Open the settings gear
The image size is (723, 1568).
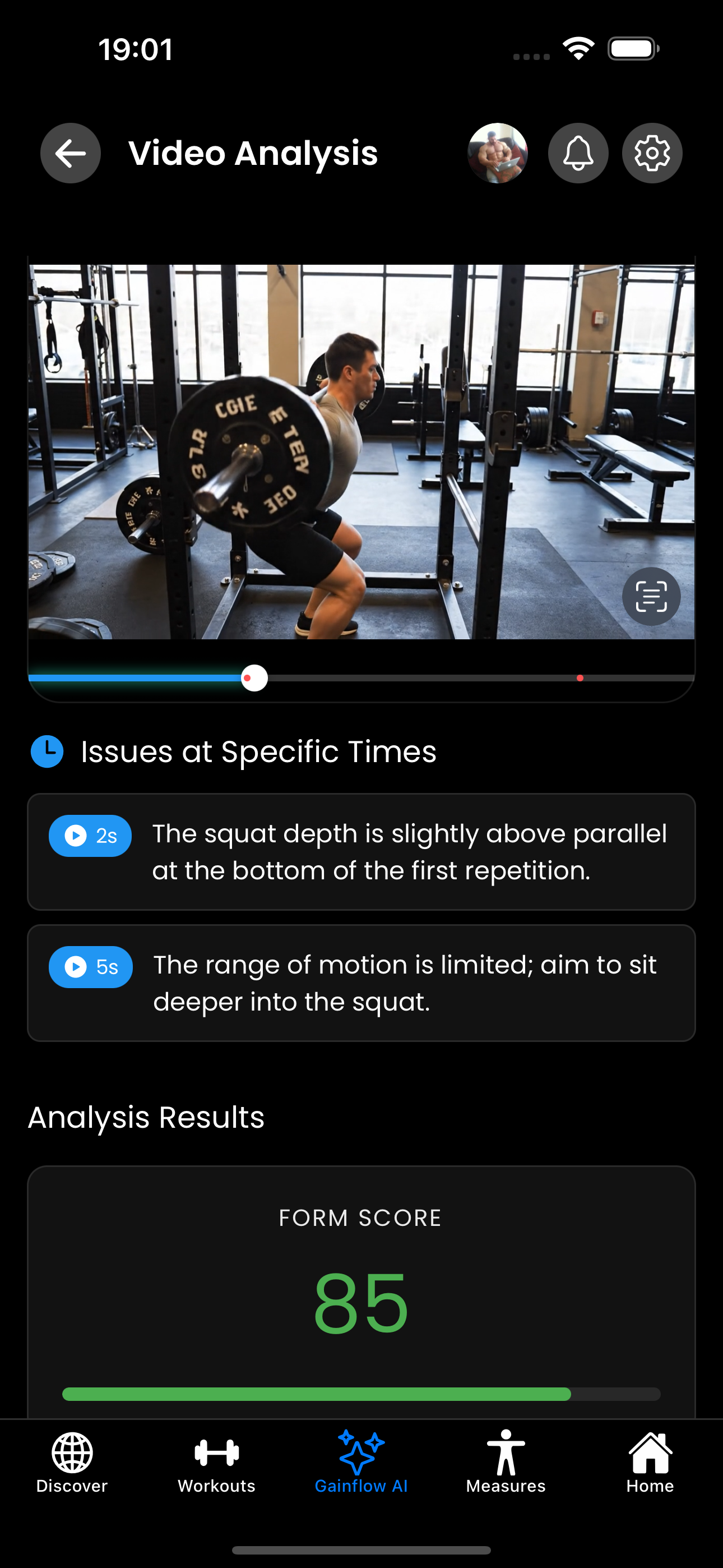tap(652, 153)
